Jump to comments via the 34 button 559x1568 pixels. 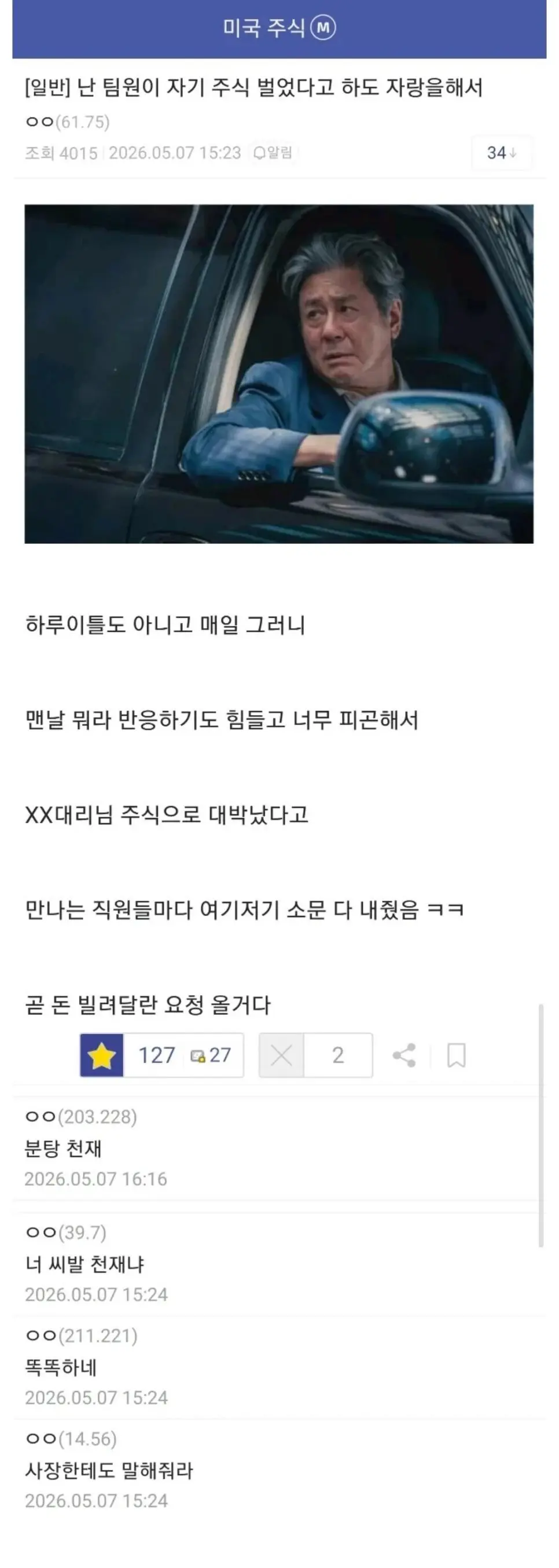pyautogui.click(x=502, y=153)
